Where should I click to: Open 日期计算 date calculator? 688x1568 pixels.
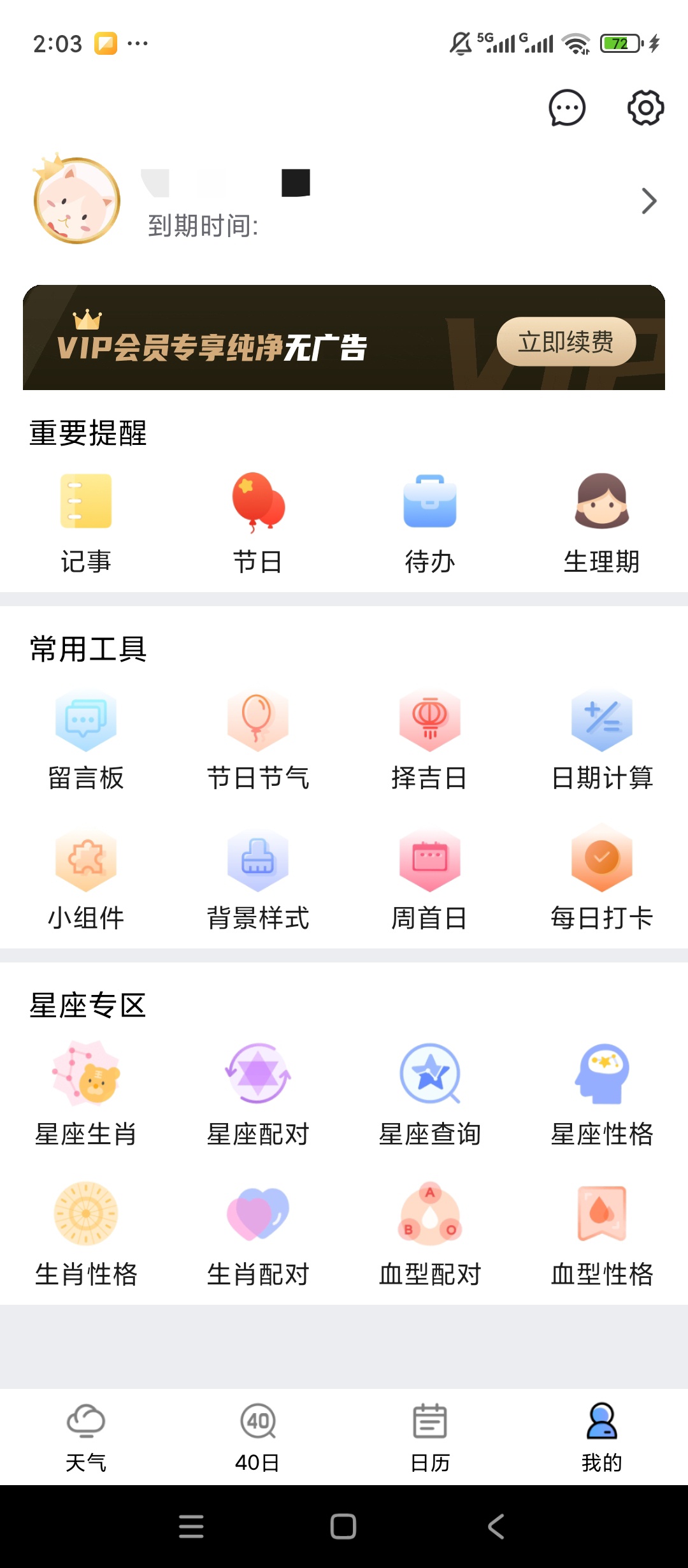point(602,741)
